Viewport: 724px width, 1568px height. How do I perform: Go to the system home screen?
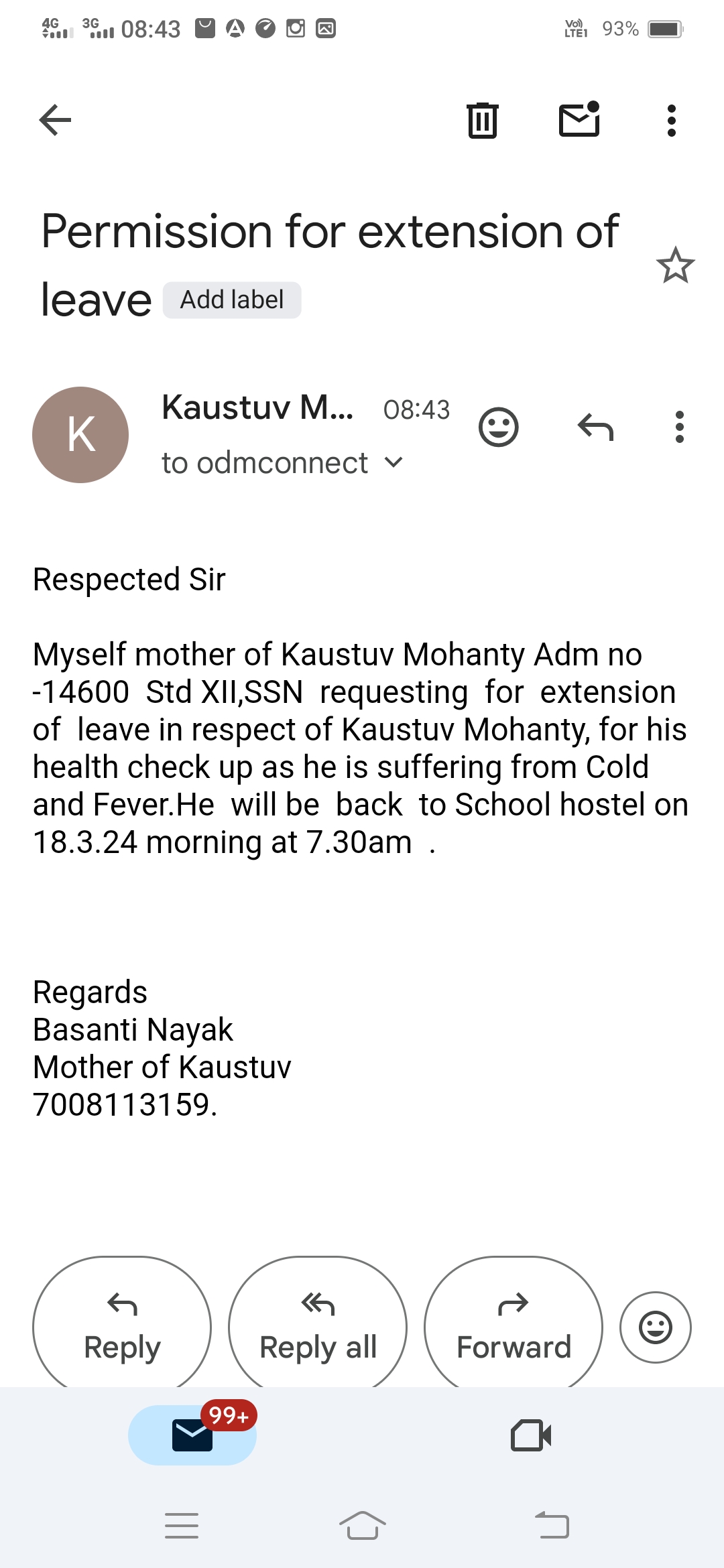(362, 1526)
